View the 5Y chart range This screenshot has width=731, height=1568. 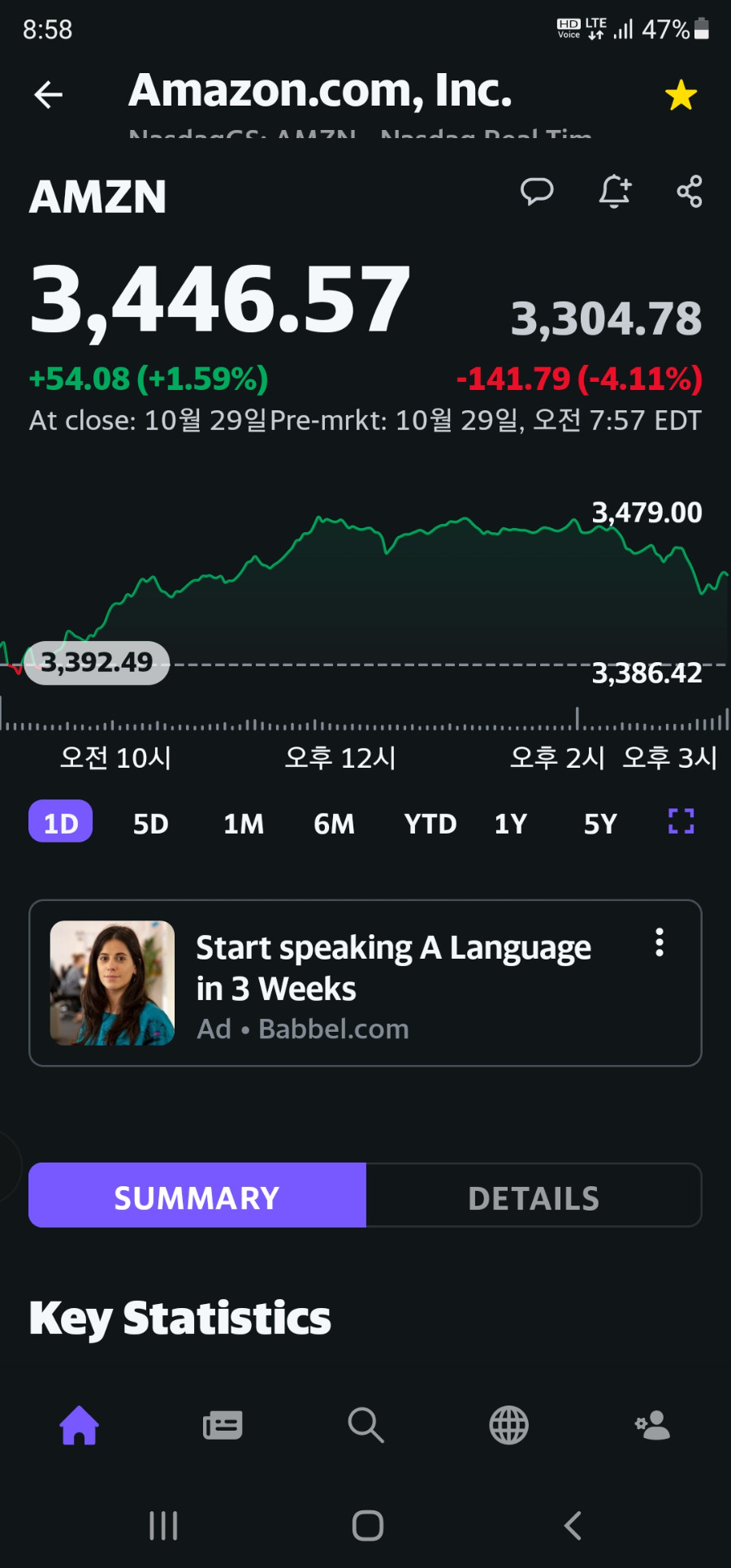click(x=600, y=824)
